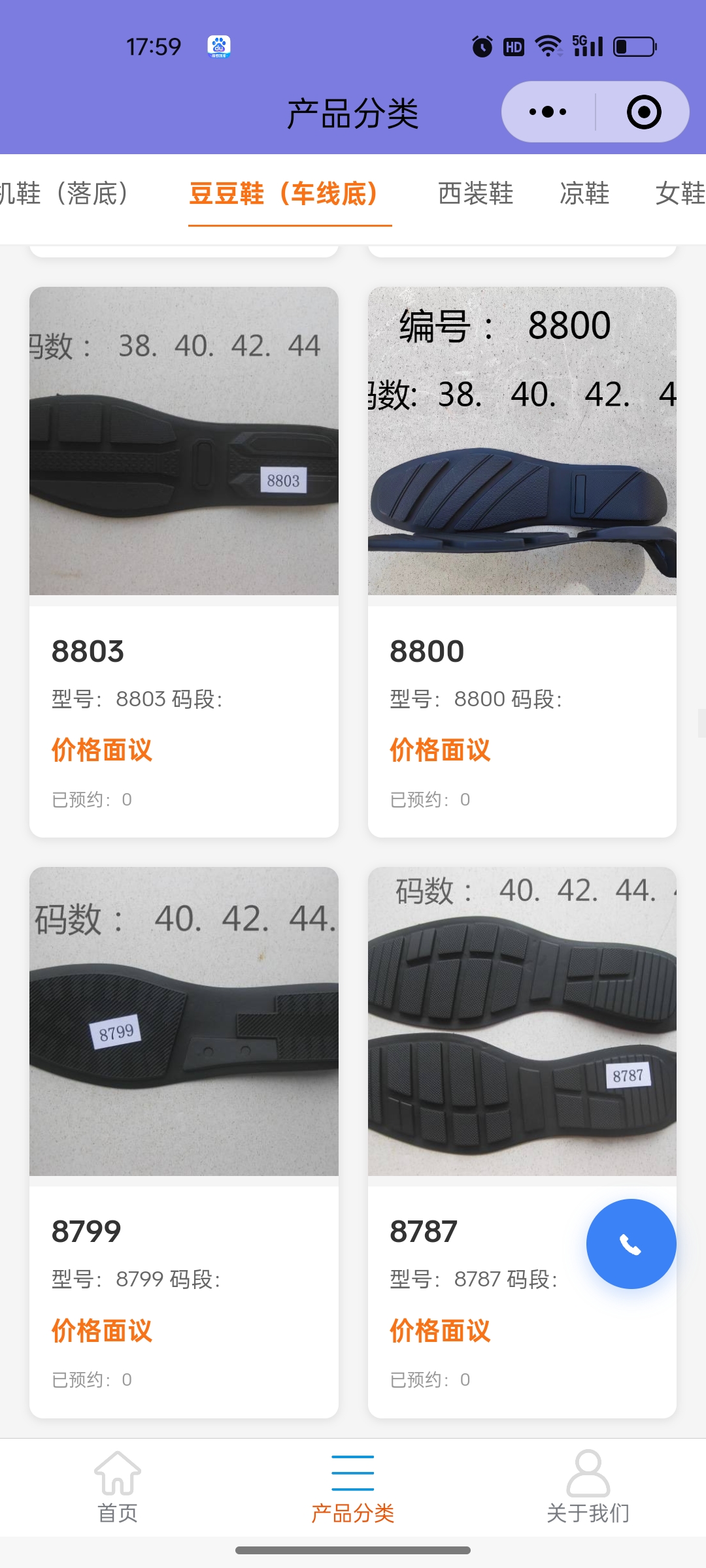The width and height of the screenshot is (706, 1568).
Task: Switch to the 西装鞋 category tab
Action: pos(475,193)
